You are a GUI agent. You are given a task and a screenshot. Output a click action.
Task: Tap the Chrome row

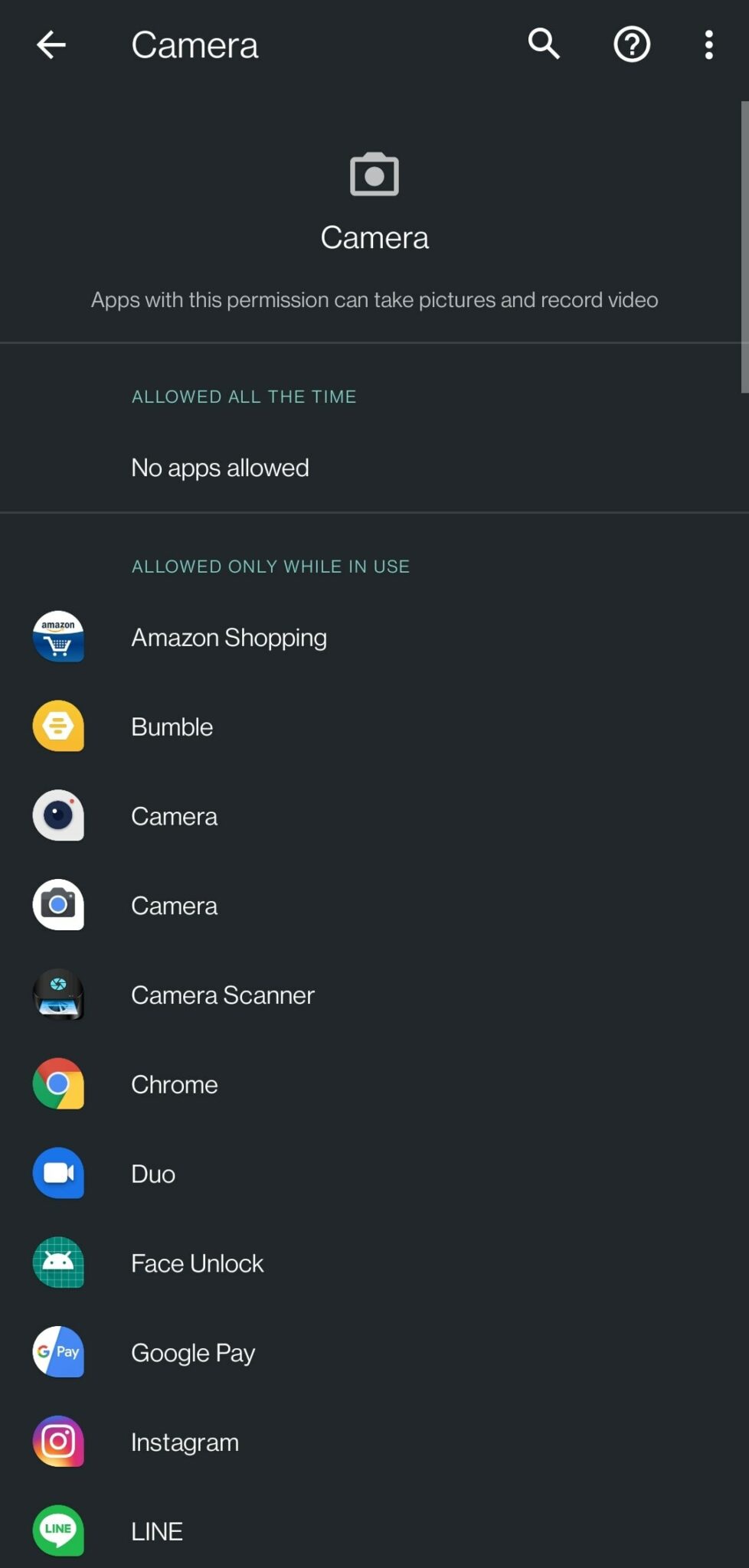pyautogui.click(x=374, y=1084)
